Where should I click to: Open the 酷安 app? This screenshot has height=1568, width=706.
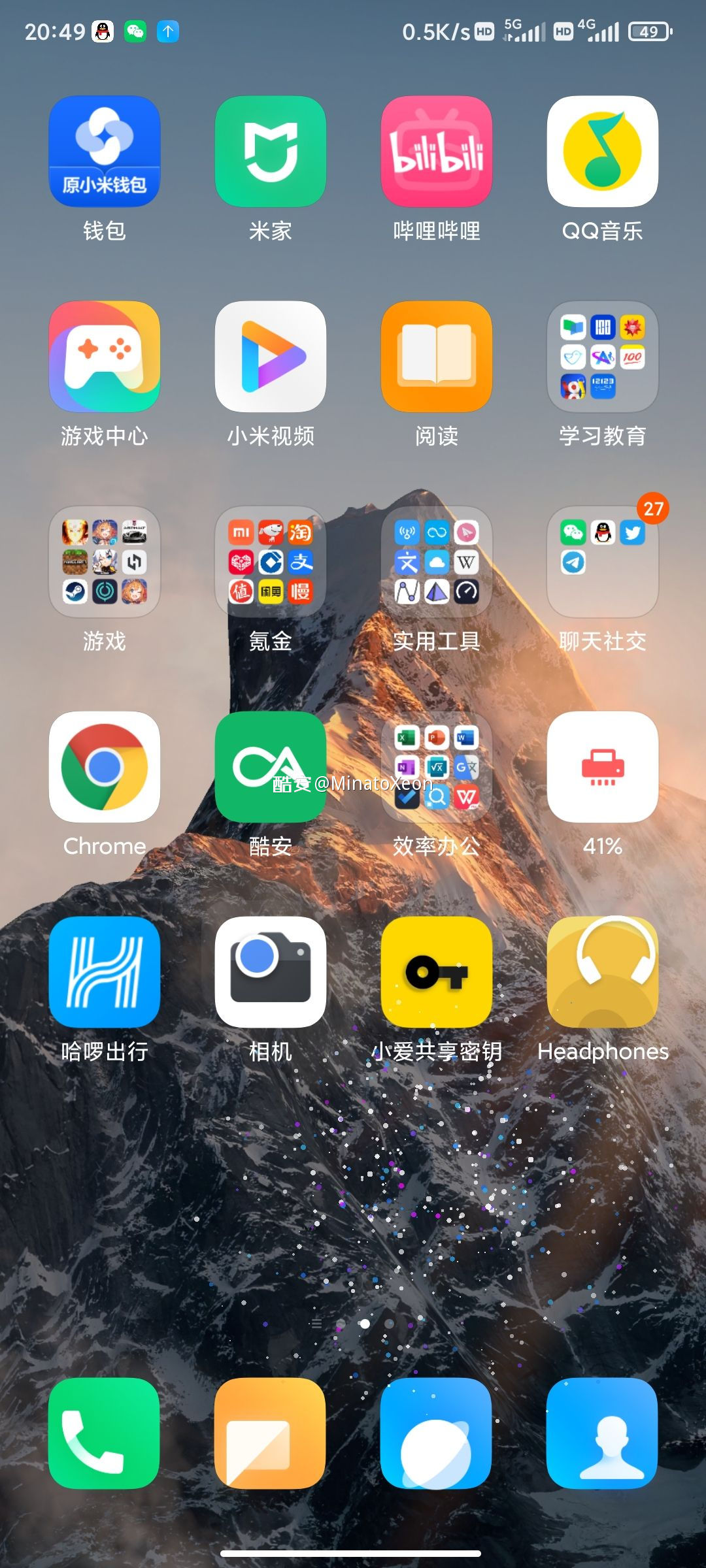[x=271, y=767]
